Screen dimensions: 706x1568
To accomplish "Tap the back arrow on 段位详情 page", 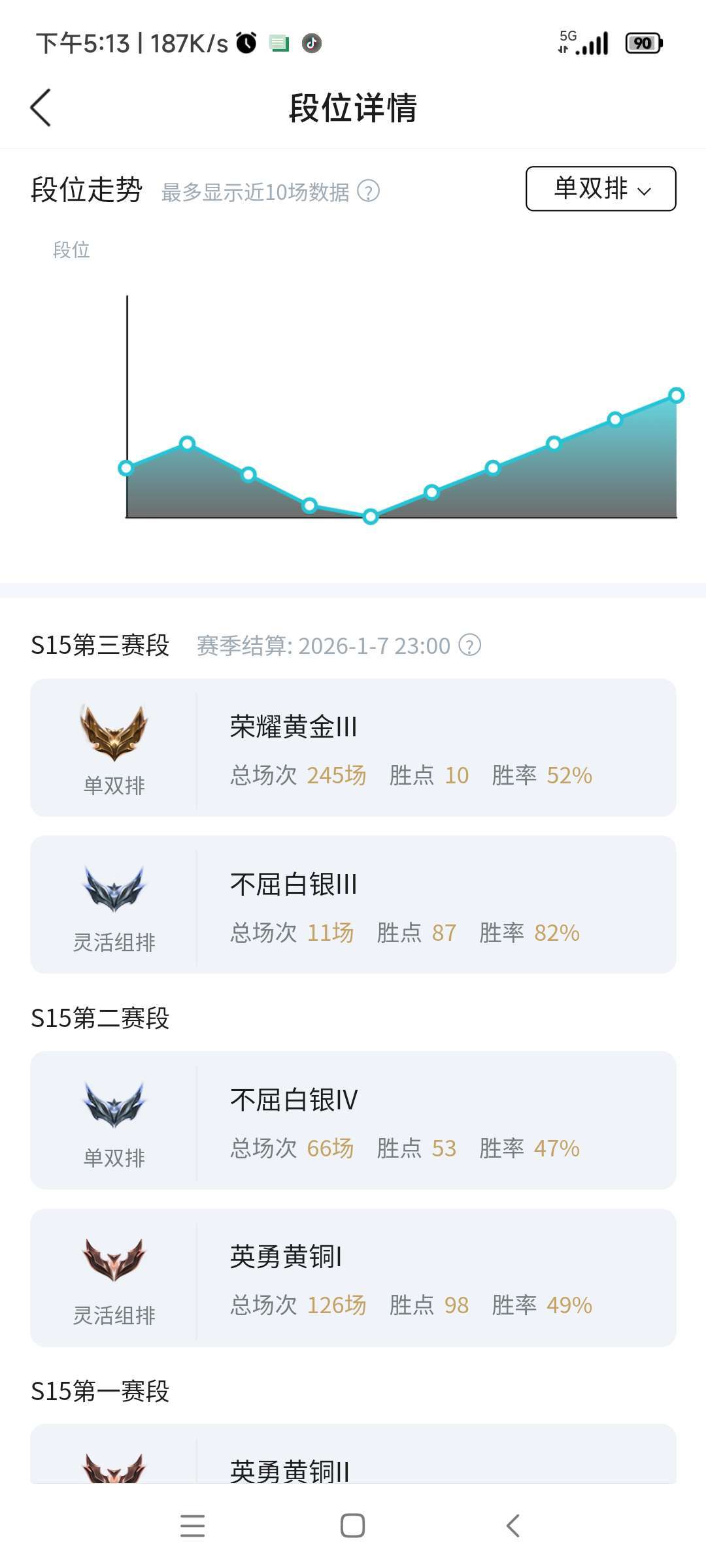I will click(x=41, y=108).
